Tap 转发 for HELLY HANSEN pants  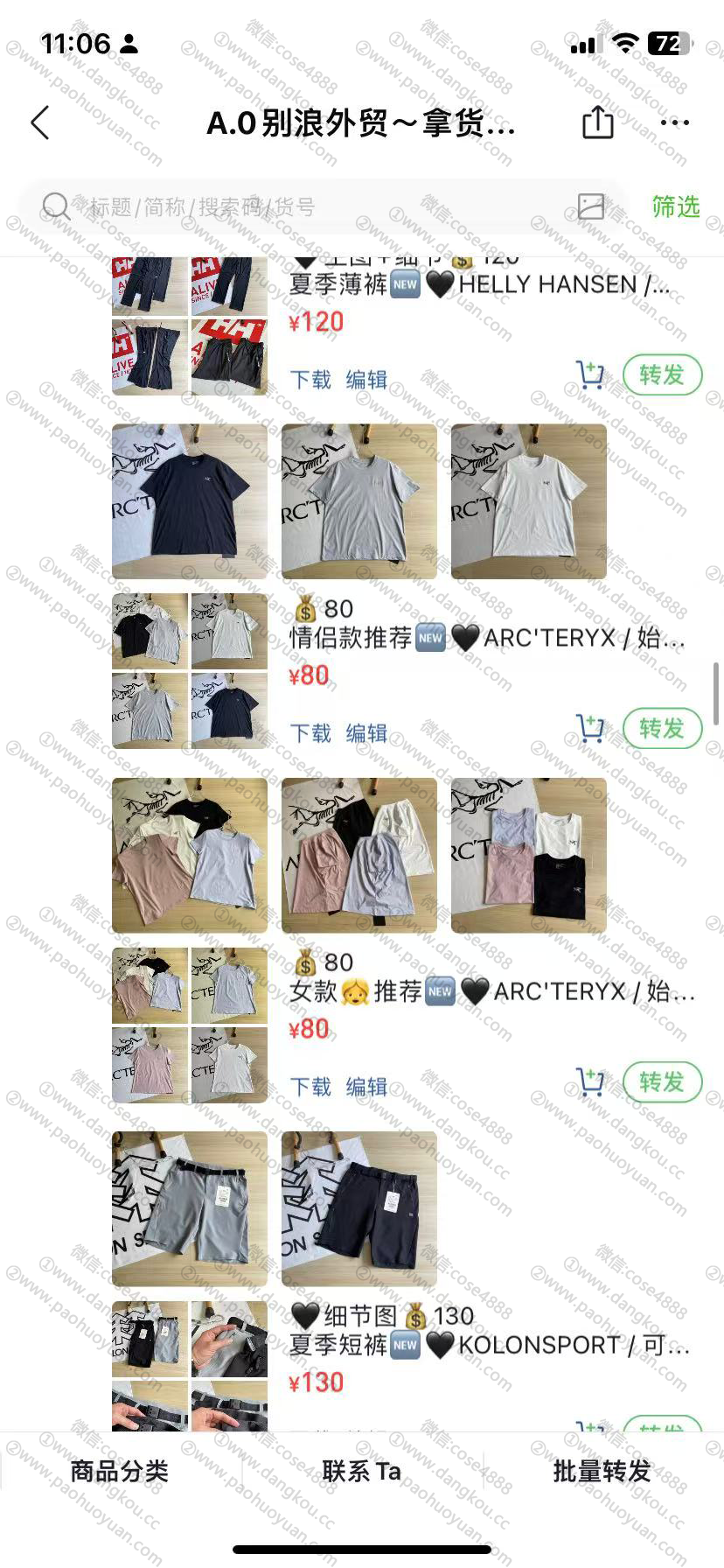tap(662, 375)
